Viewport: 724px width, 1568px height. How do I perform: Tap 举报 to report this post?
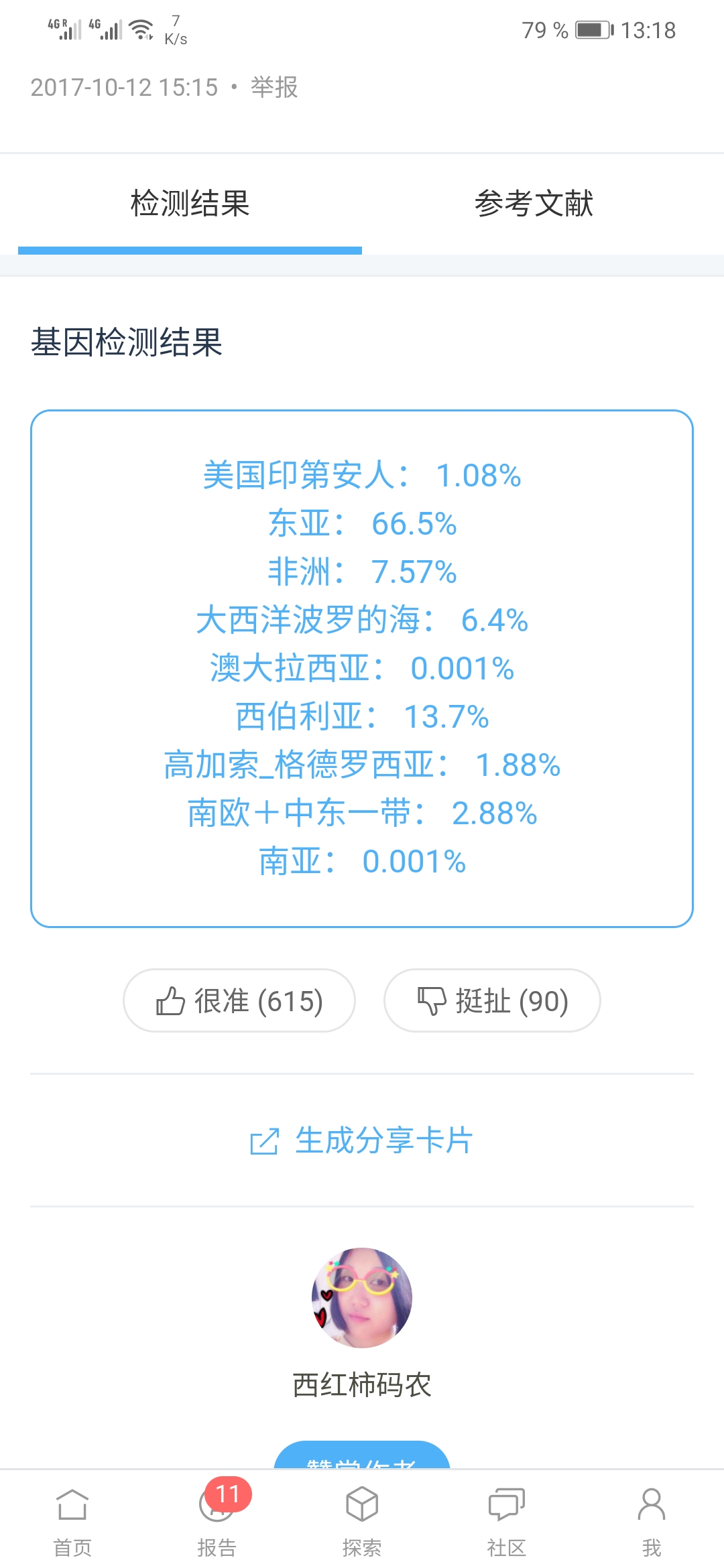274,87
